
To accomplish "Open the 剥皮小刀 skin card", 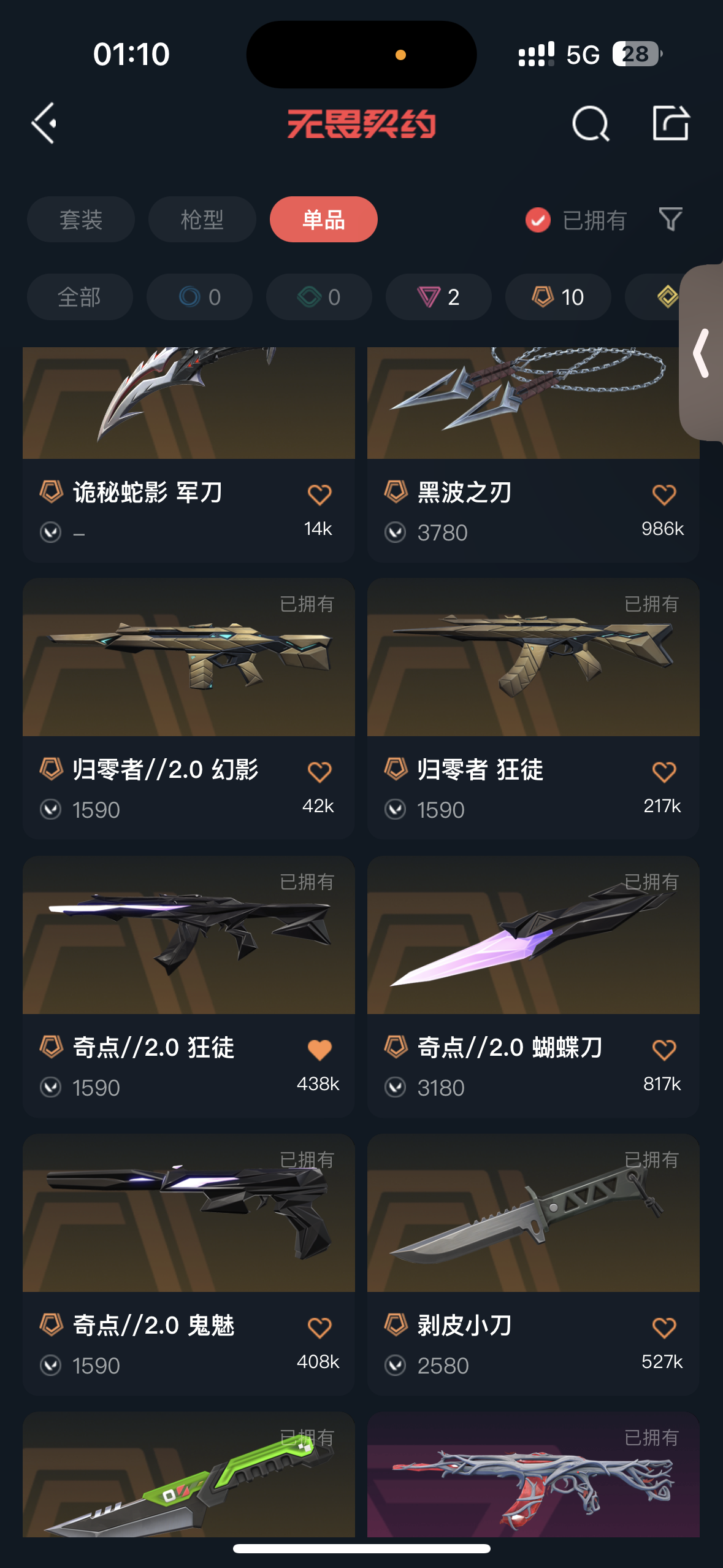I will 533,1264.
